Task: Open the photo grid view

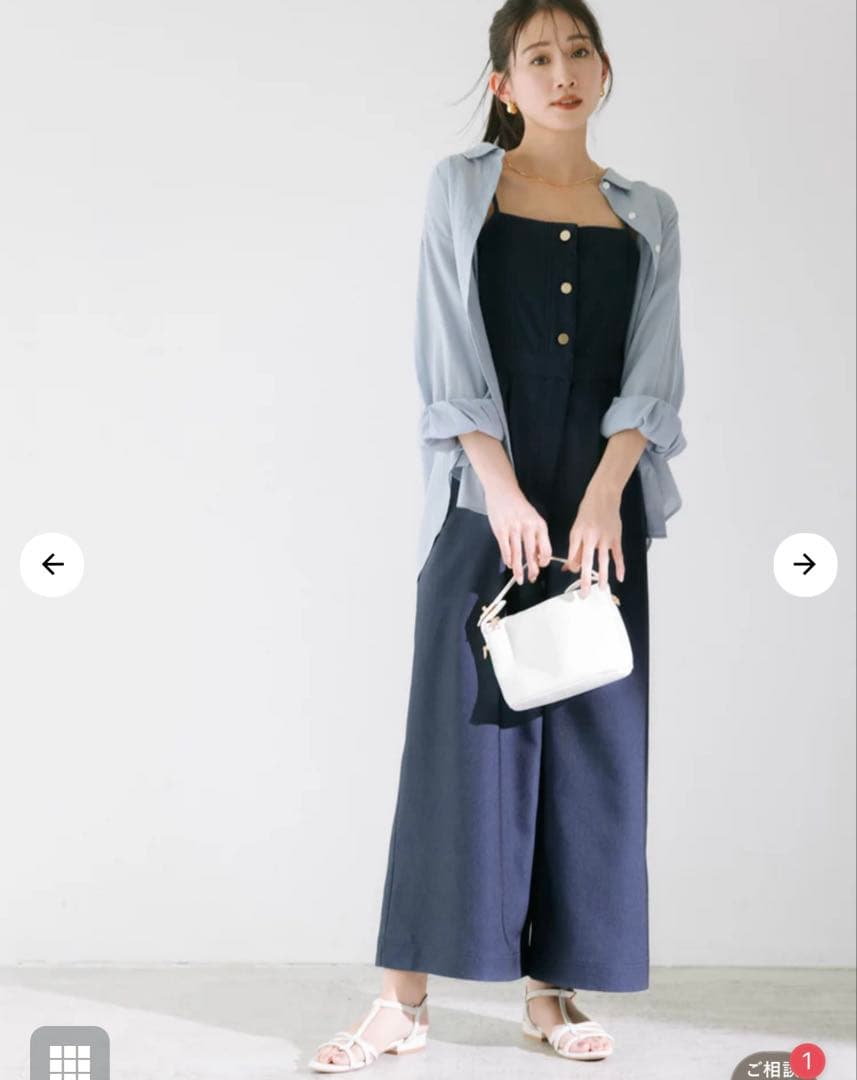Action: pos(69,1058)
